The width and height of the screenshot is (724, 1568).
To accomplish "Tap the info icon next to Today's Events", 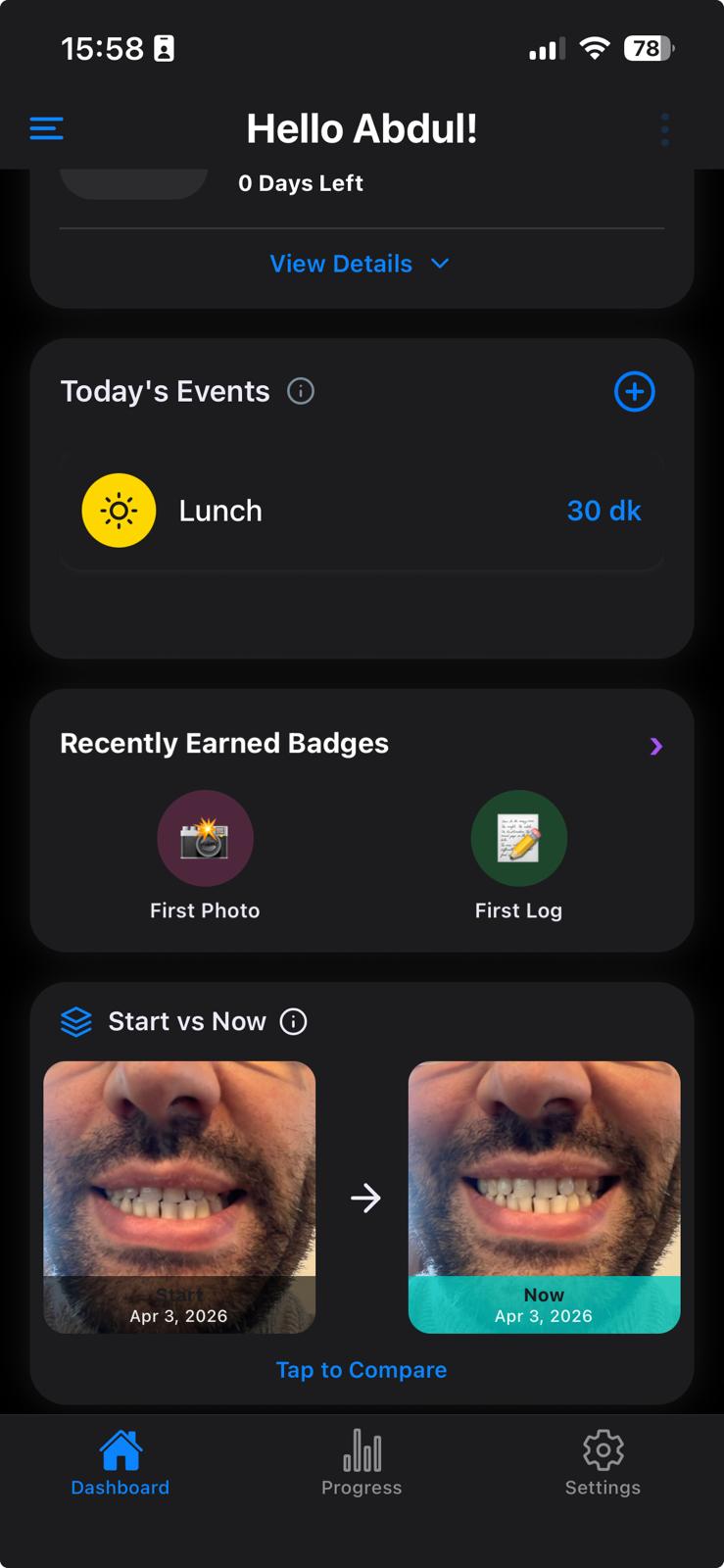I will (301, 391).
